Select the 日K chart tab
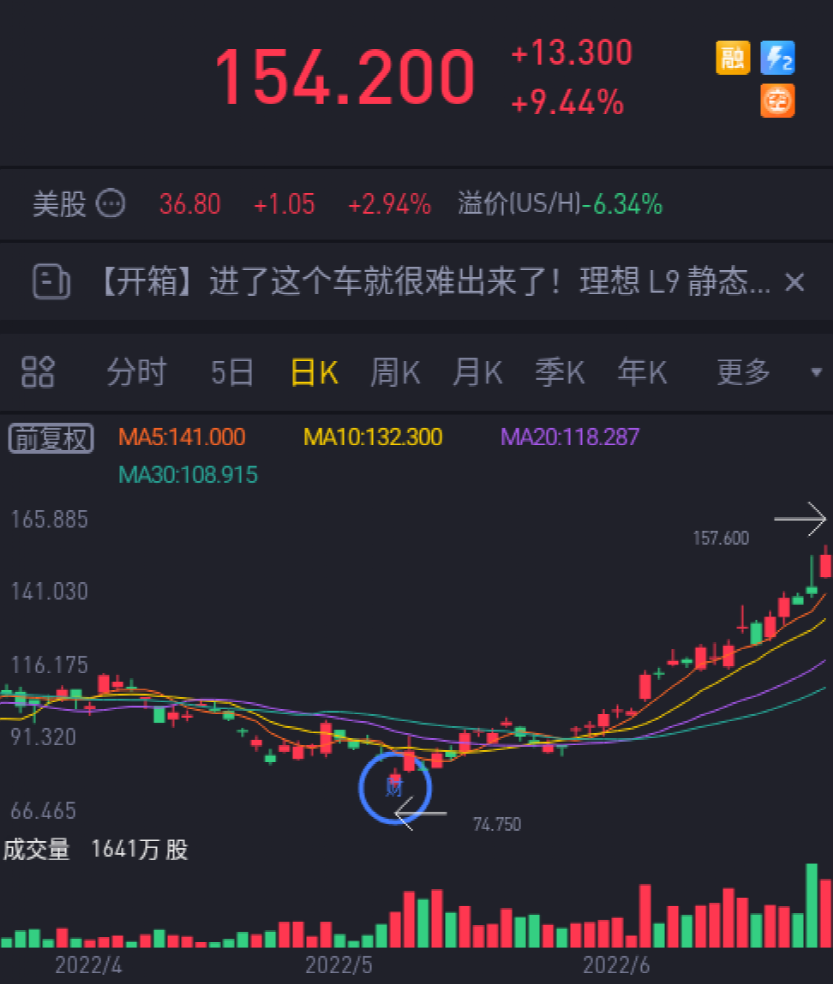The width and height of the screenshot is (833, 984). click(314, 373)
